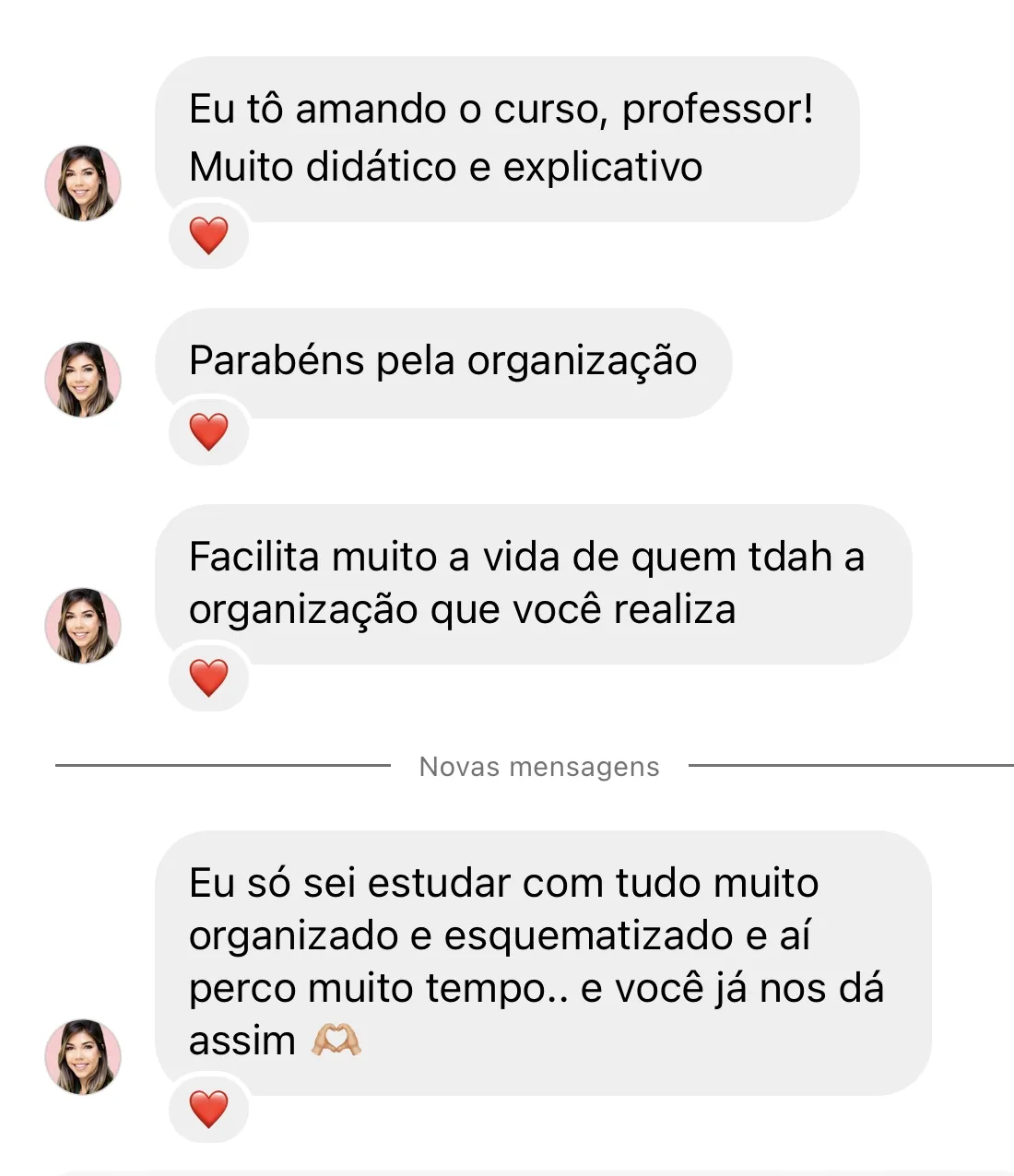Viewport: 1014px width, 1176px height.
Task: Tap the heart reaction under "Muito didático e explicativo"
Action: (x=208, y=236)
